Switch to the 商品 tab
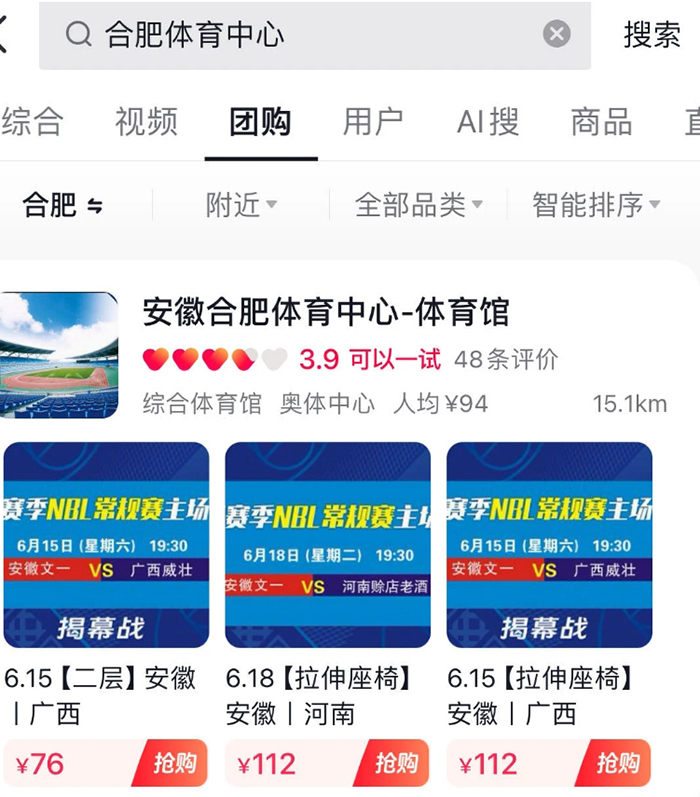The image size is (700, 797). point(601,122)
